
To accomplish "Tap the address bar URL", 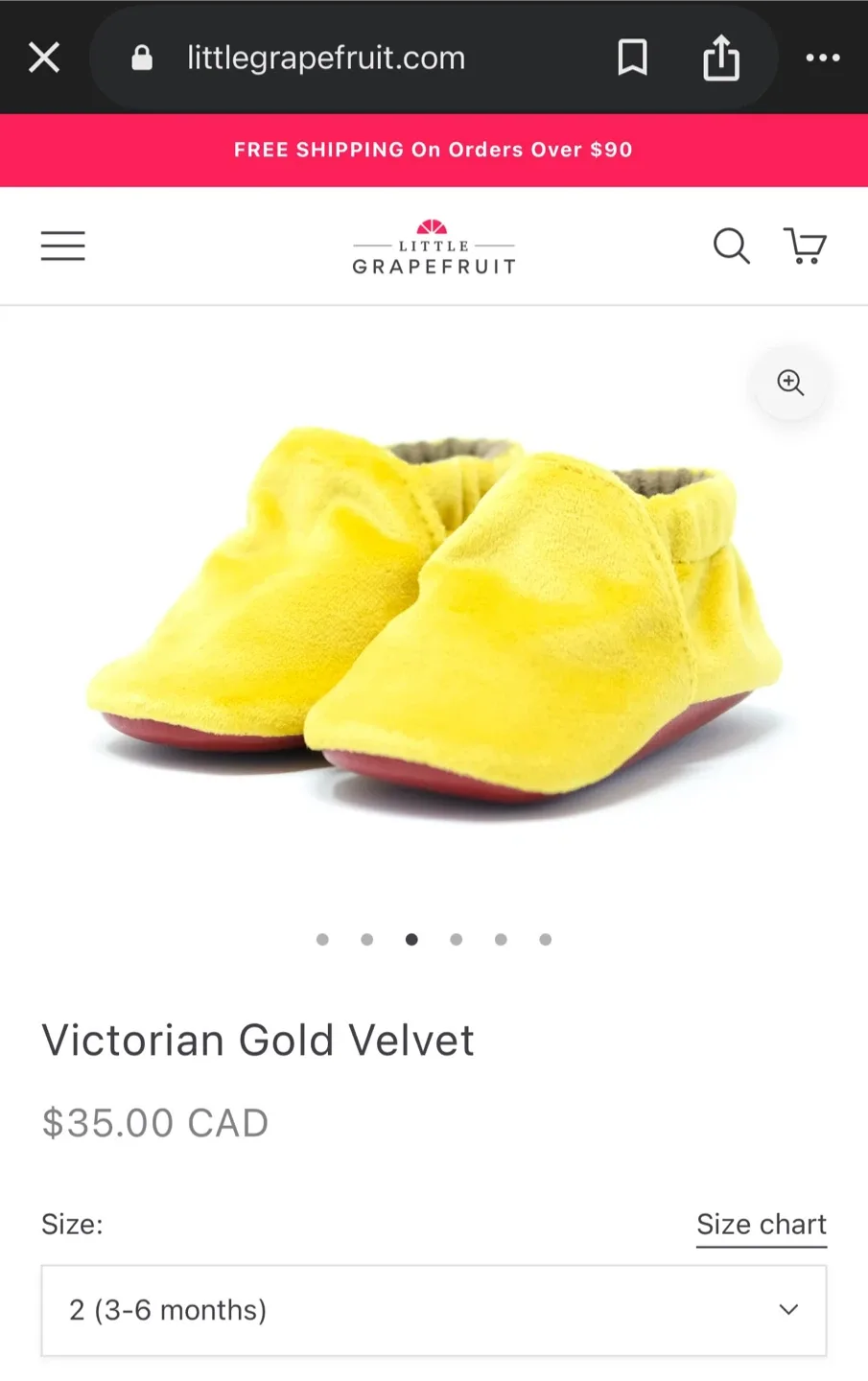I will (x=326, y=57).
